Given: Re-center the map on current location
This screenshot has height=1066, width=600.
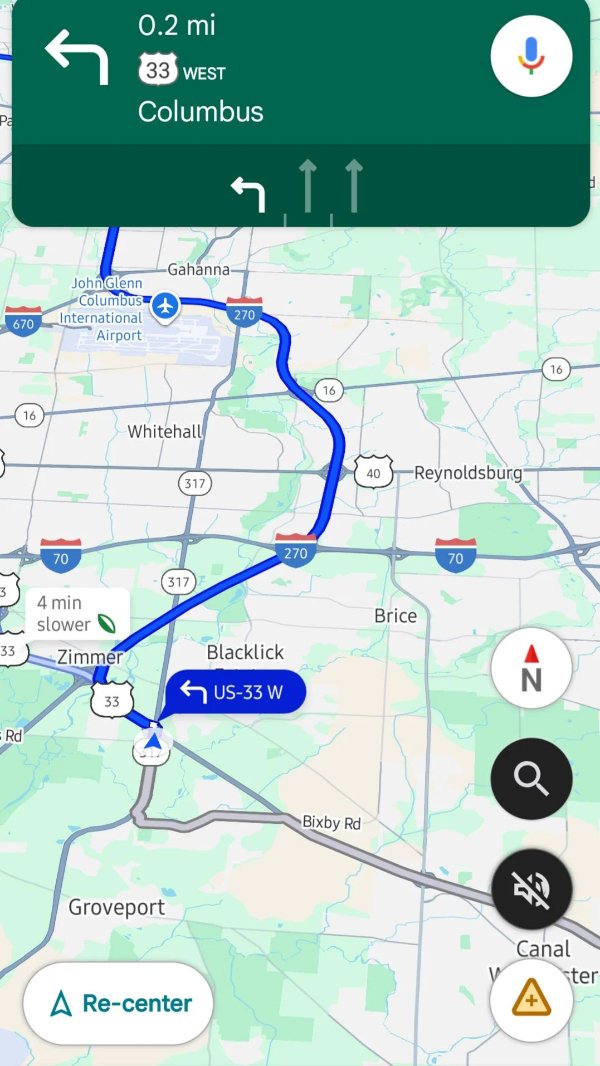Looking at the screenshot, I should pyautogui.click(x=118, y=1003).
